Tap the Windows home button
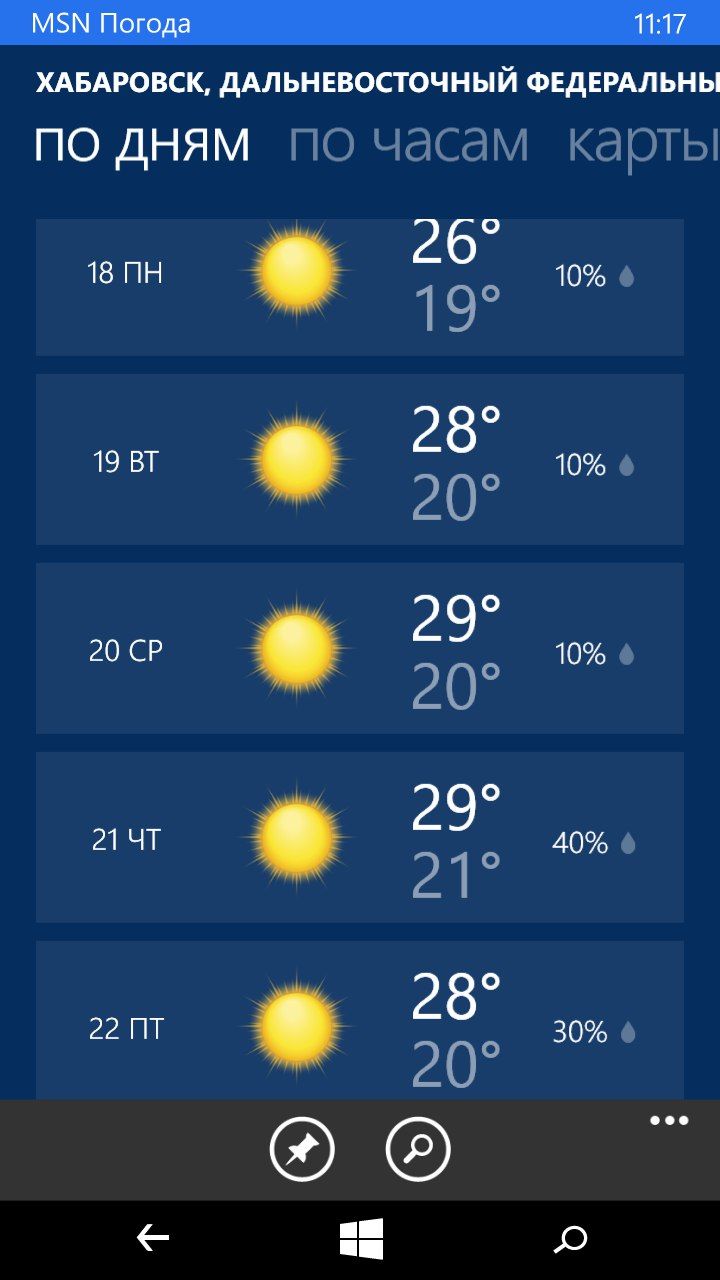Image resolution: width=720 pixels, height=1280 pixels. coord(361,1240)
